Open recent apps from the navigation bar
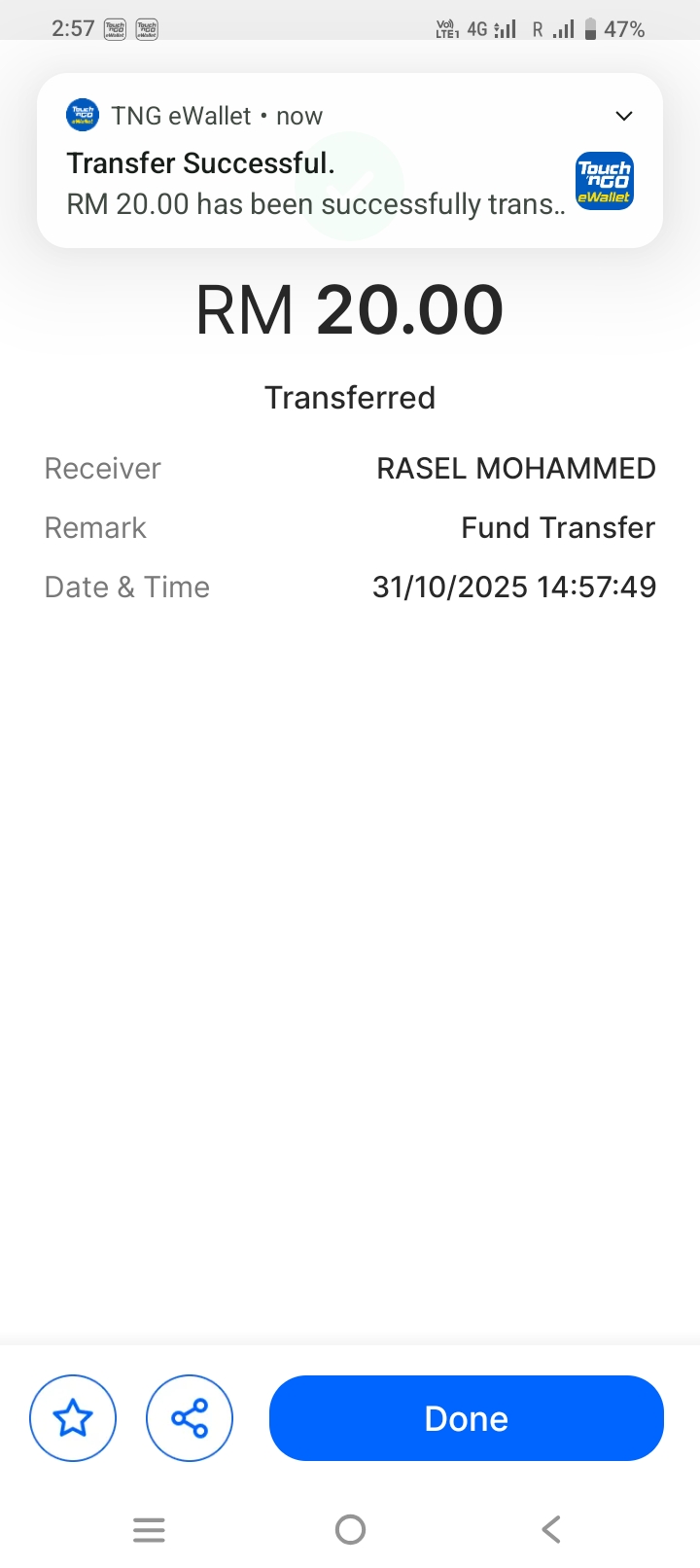The width and height of the screenshot is (700, 1568). (x=149, y=1529)
